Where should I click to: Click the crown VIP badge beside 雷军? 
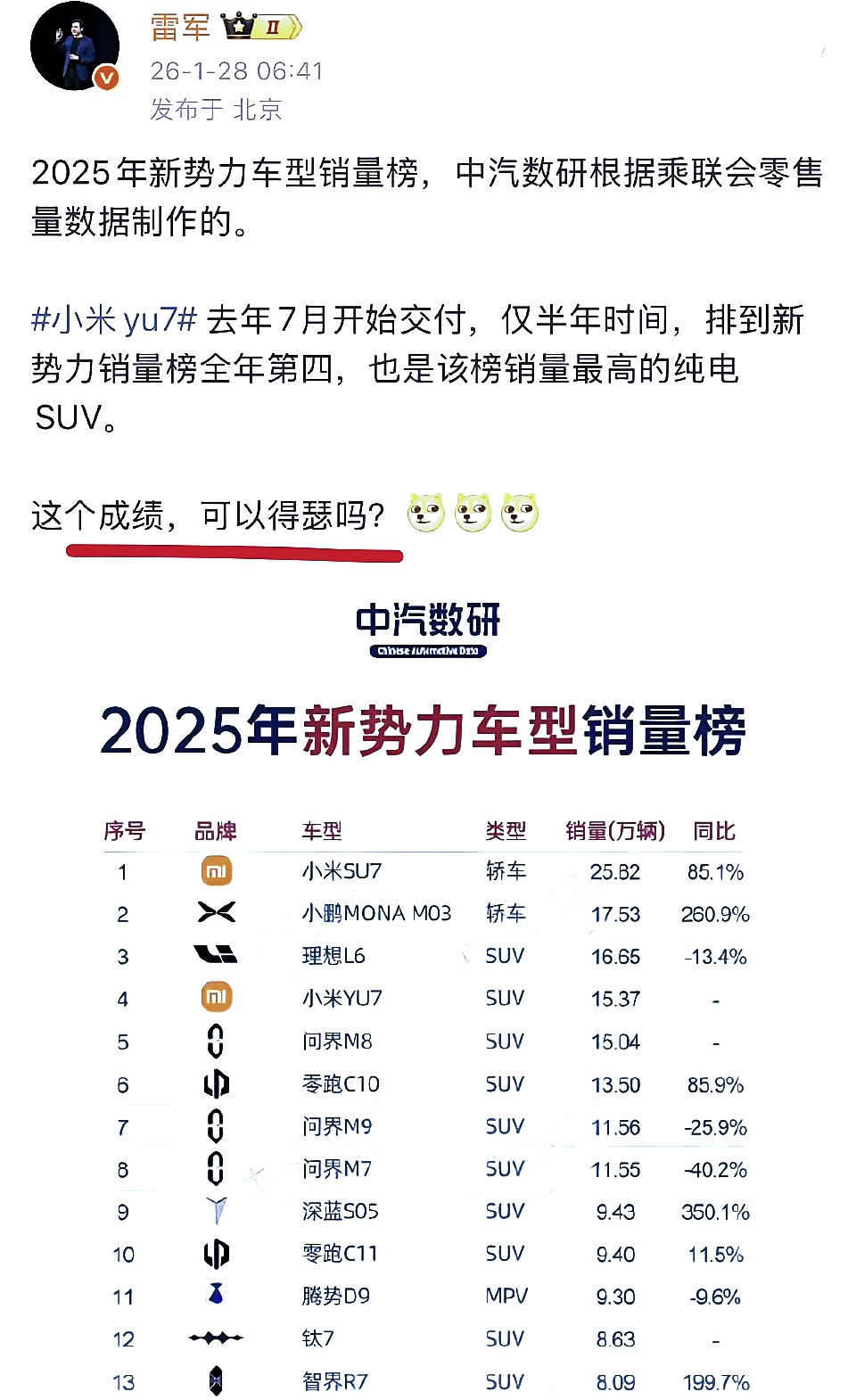[237, 26]
